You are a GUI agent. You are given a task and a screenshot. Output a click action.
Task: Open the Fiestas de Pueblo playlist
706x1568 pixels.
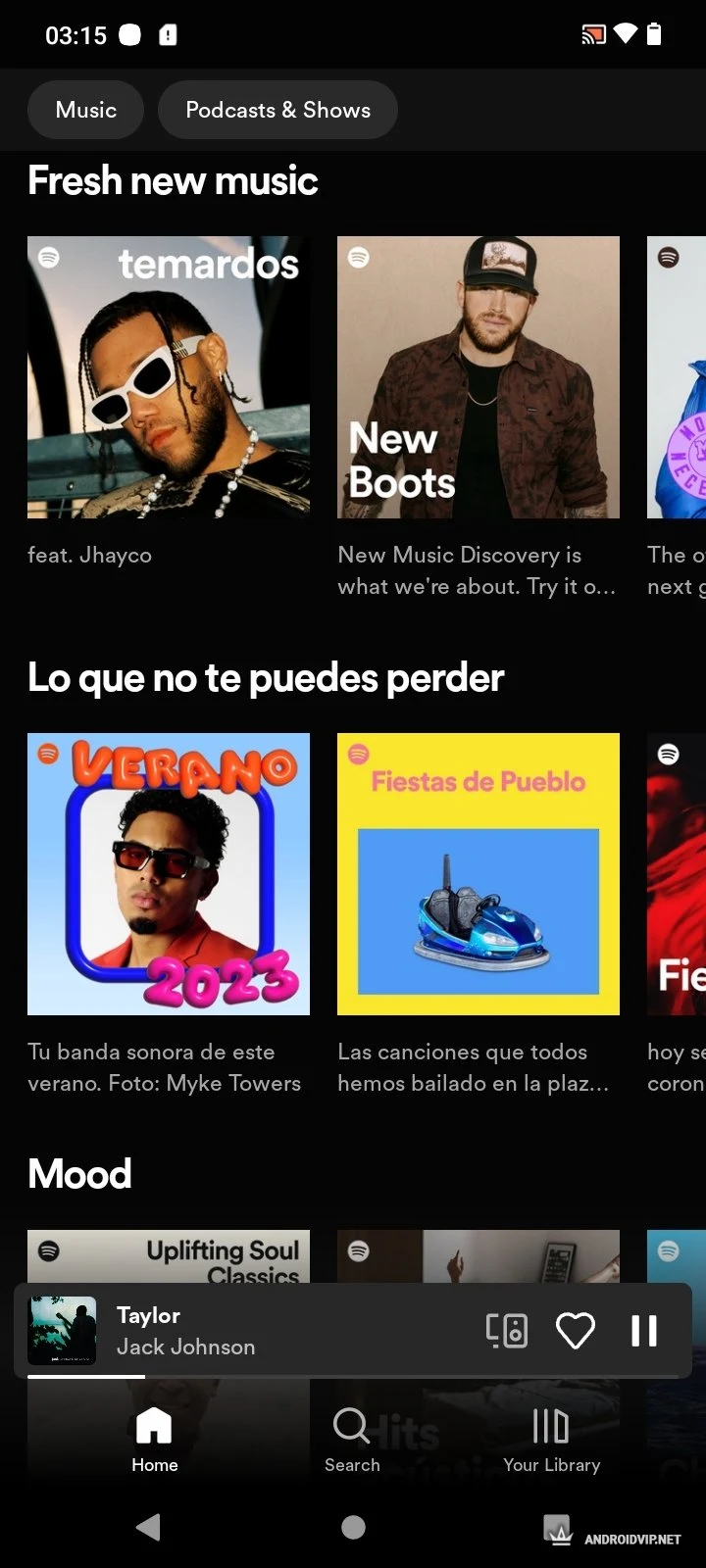(479, 873)
